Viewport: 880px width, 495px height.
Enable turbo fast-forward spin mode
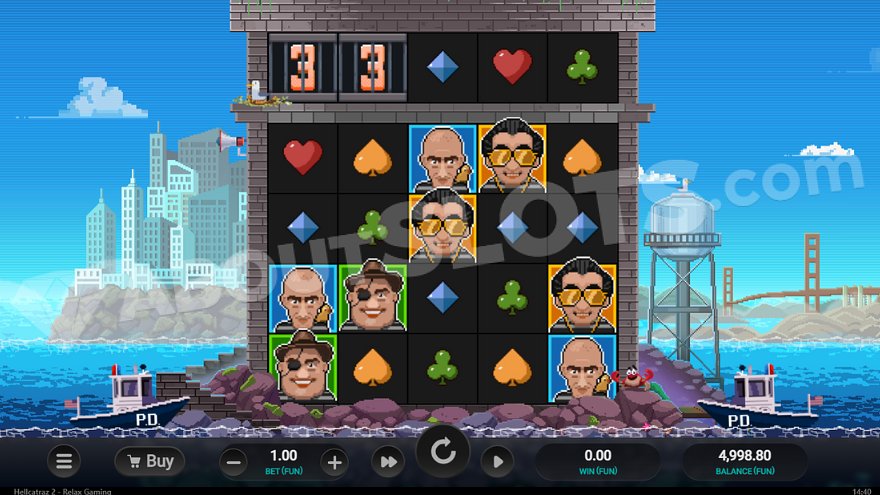tap(387, 461)
